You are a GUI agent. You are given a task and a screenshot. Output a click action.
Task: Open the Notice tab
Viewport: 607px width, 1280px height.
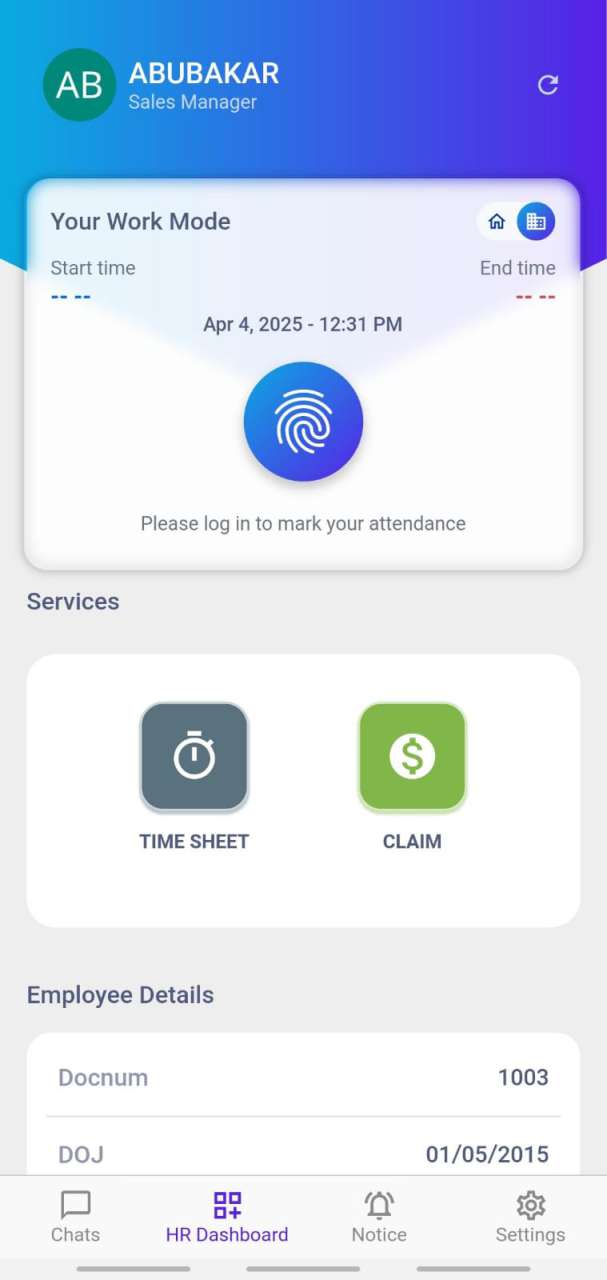(379, 1216)
